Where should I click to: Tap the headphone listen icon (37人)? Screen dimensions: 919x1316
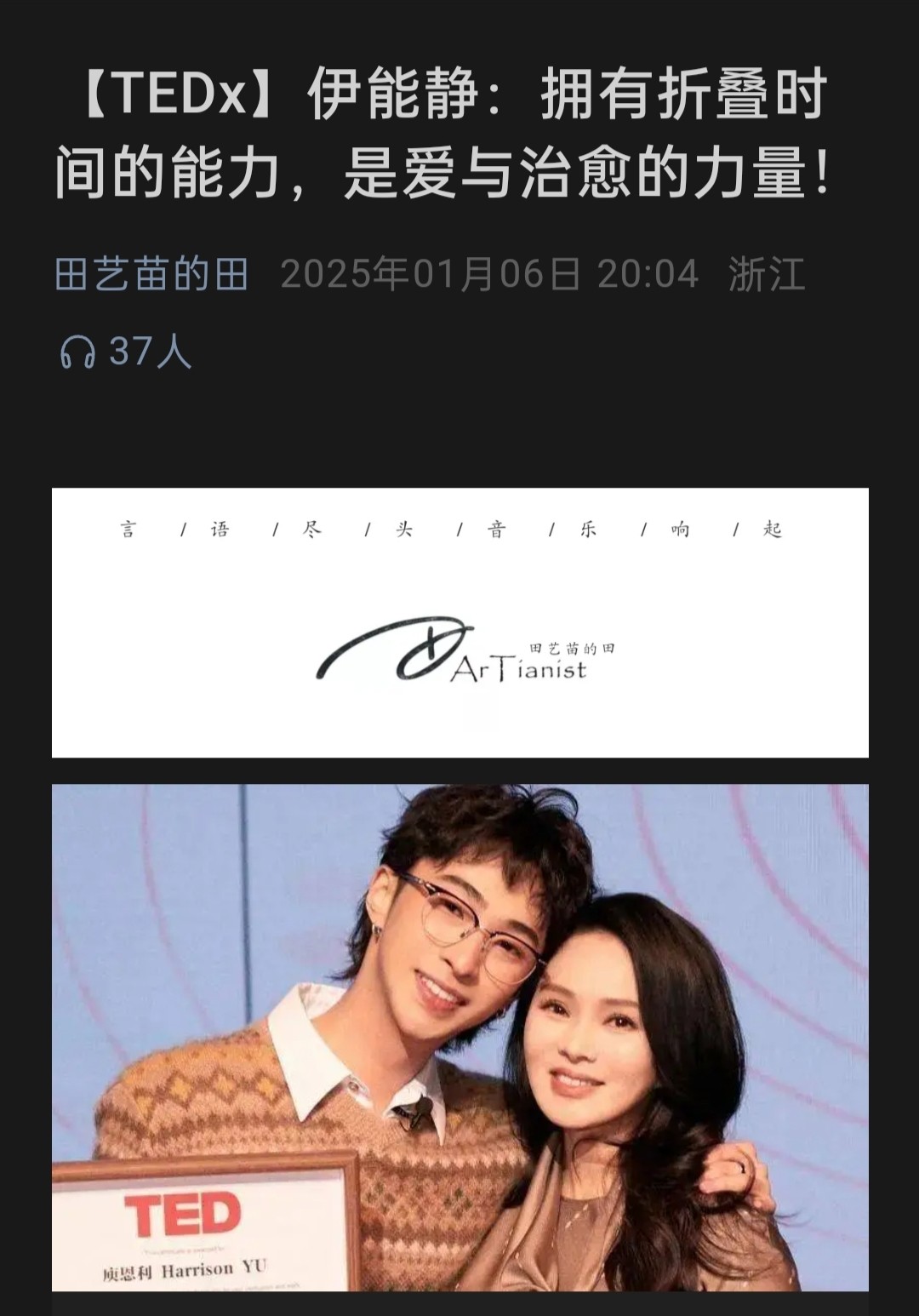(x=77, y=352)
